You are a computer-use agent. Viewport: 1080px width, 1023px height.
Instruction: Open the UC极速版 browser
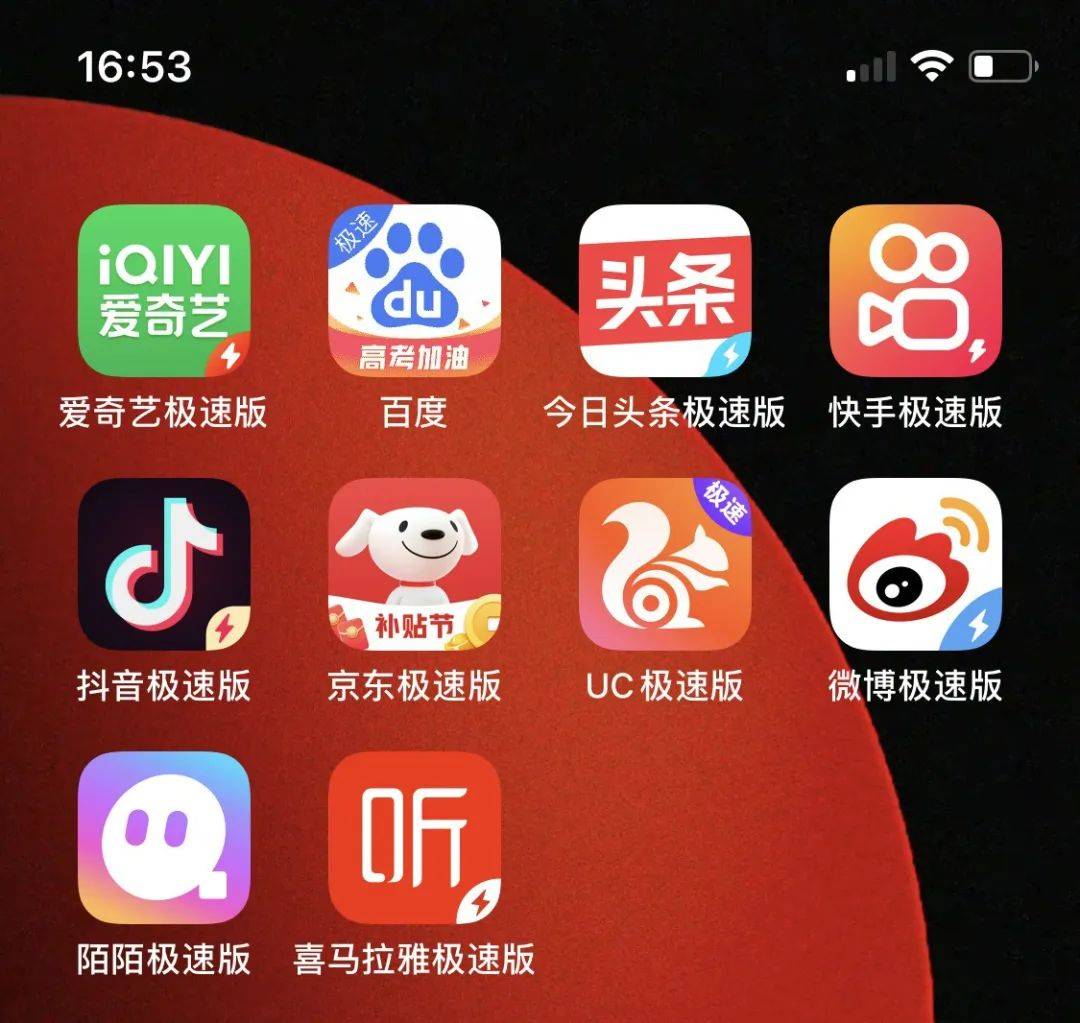[x=665, y=564]
